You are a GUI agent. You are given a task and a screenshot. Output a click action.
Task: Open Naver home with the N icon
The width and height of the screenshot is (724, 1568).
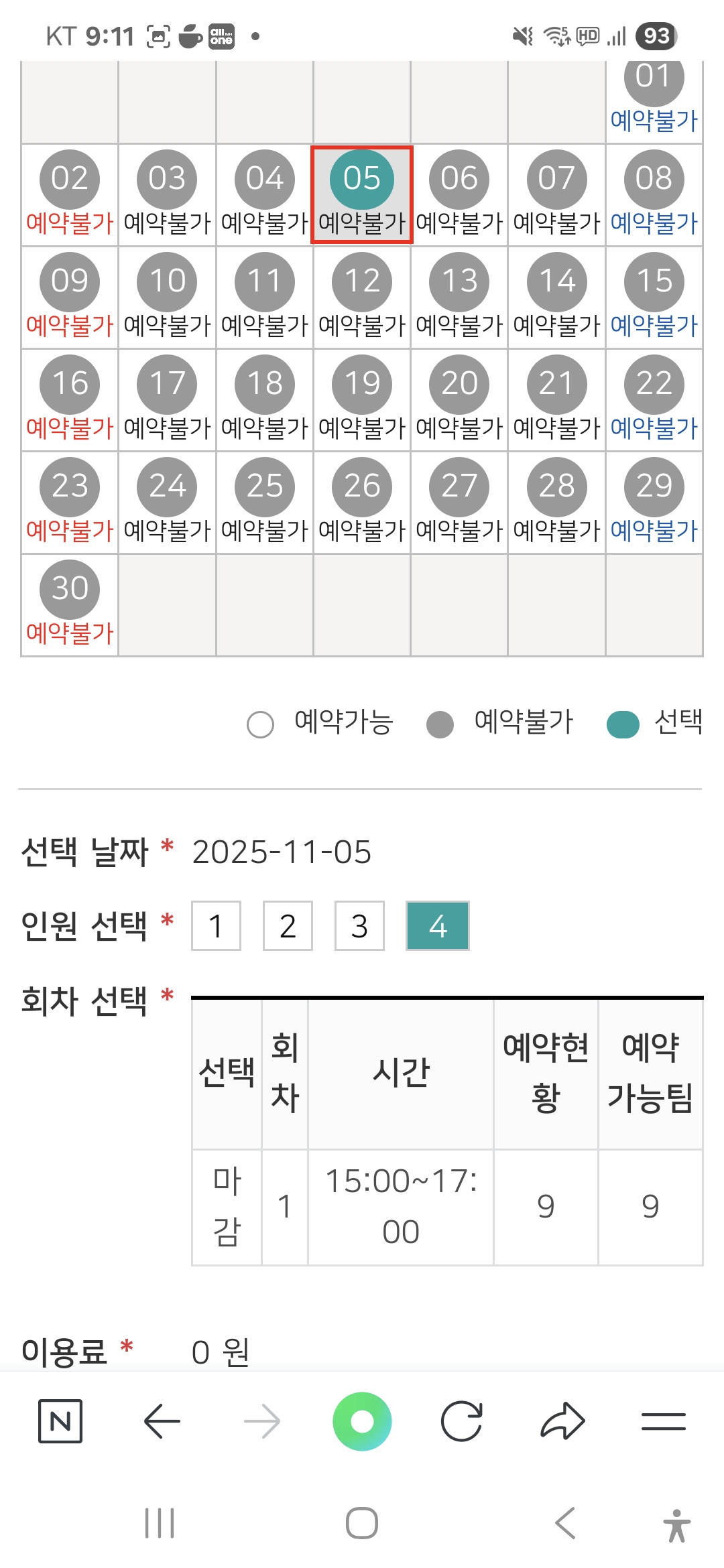(x=60, y=1421)
